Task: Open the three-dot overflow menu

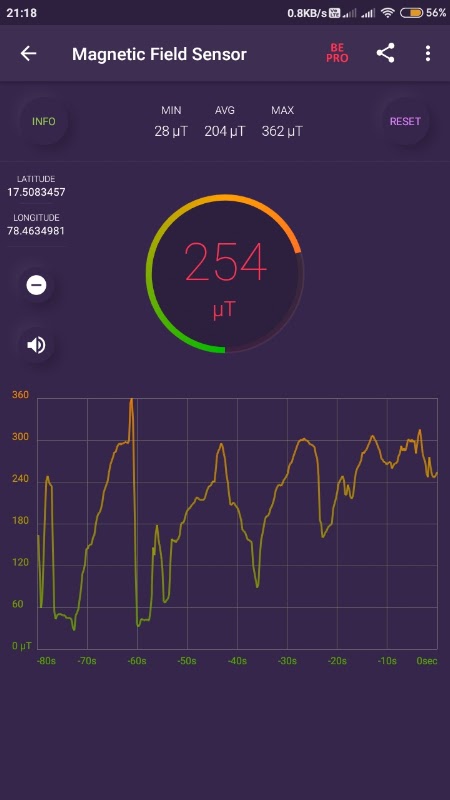Action: point(428,53)
